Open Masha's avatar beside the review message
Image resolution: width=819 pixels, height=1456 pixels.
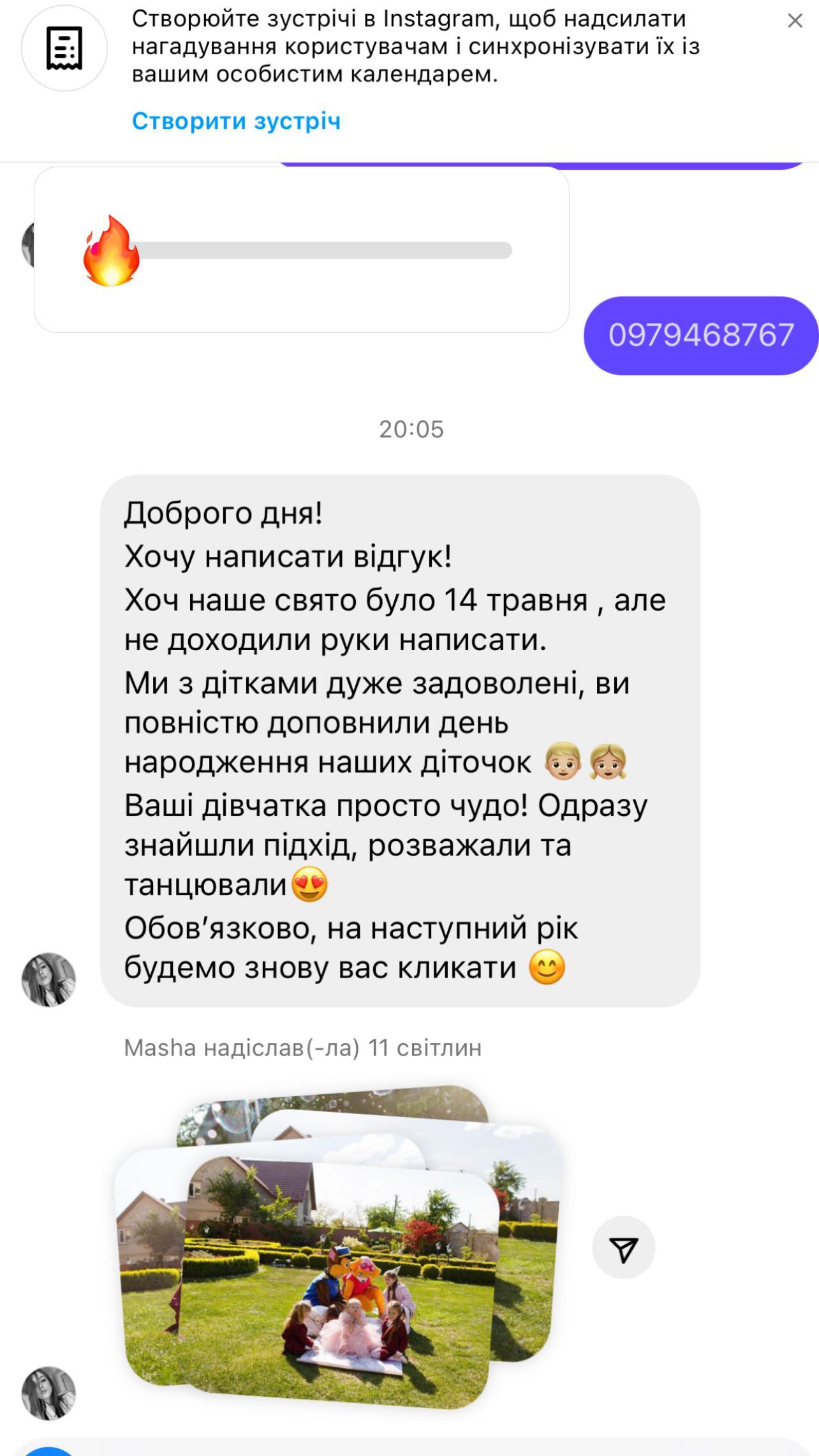(x=49, y=979)
